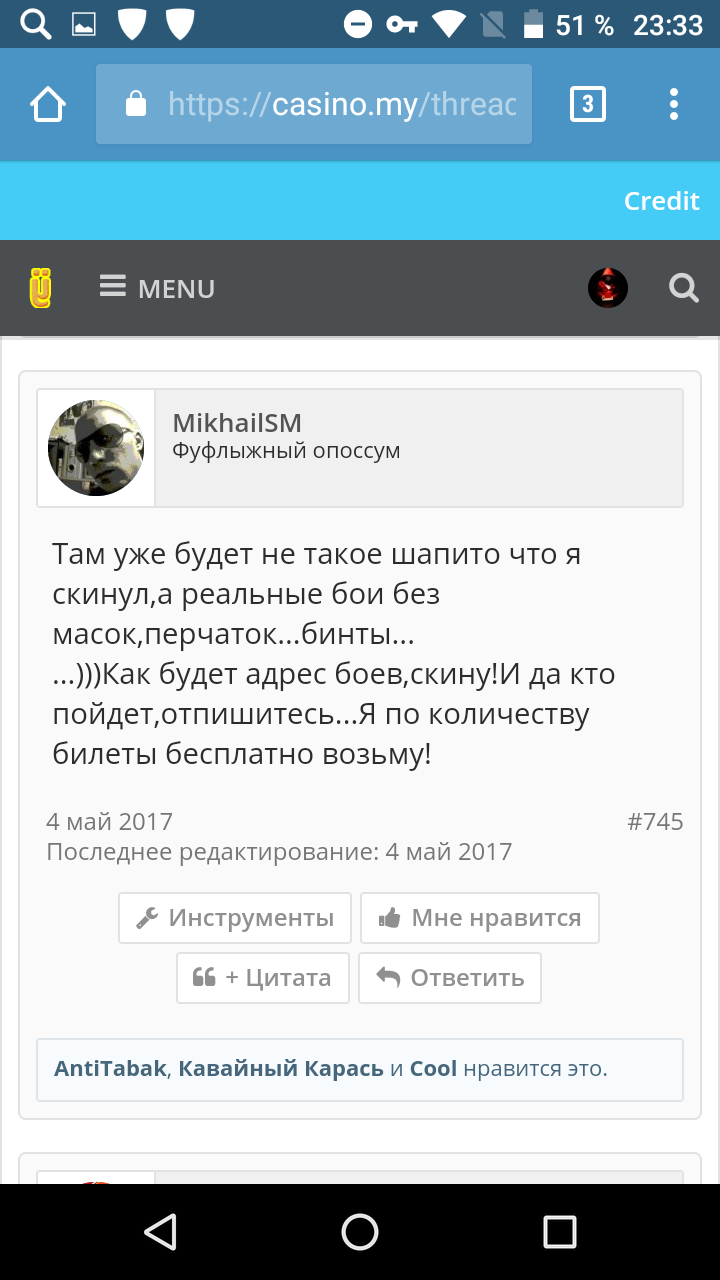Viewport: 720px width, 1280px height.
Task: View MikhailSM's avatar profile
Action: (96, 448)
